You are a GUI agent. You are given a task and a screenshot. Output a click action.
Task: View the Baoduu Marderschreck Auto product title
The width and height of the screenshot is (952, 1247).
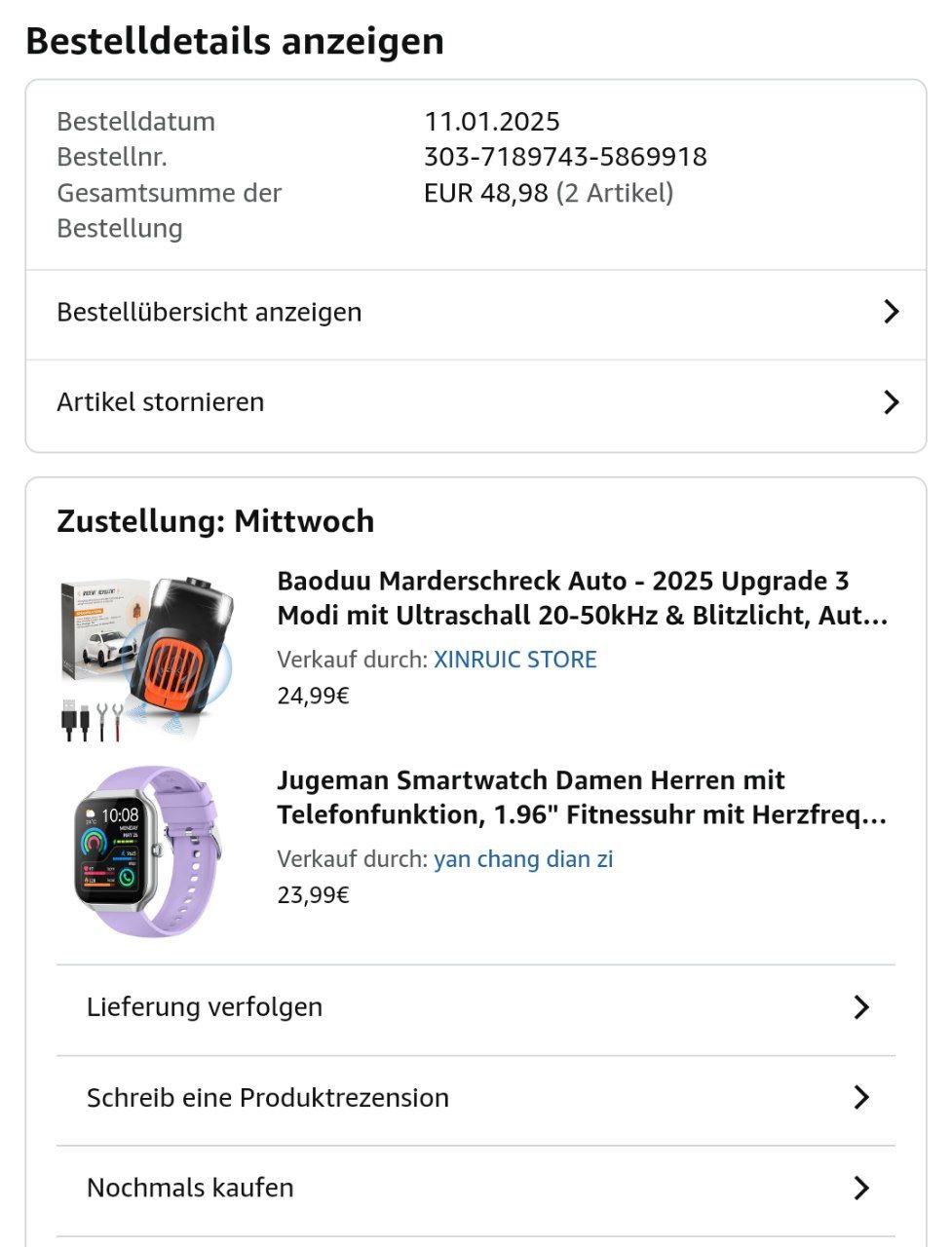point(582,598)
